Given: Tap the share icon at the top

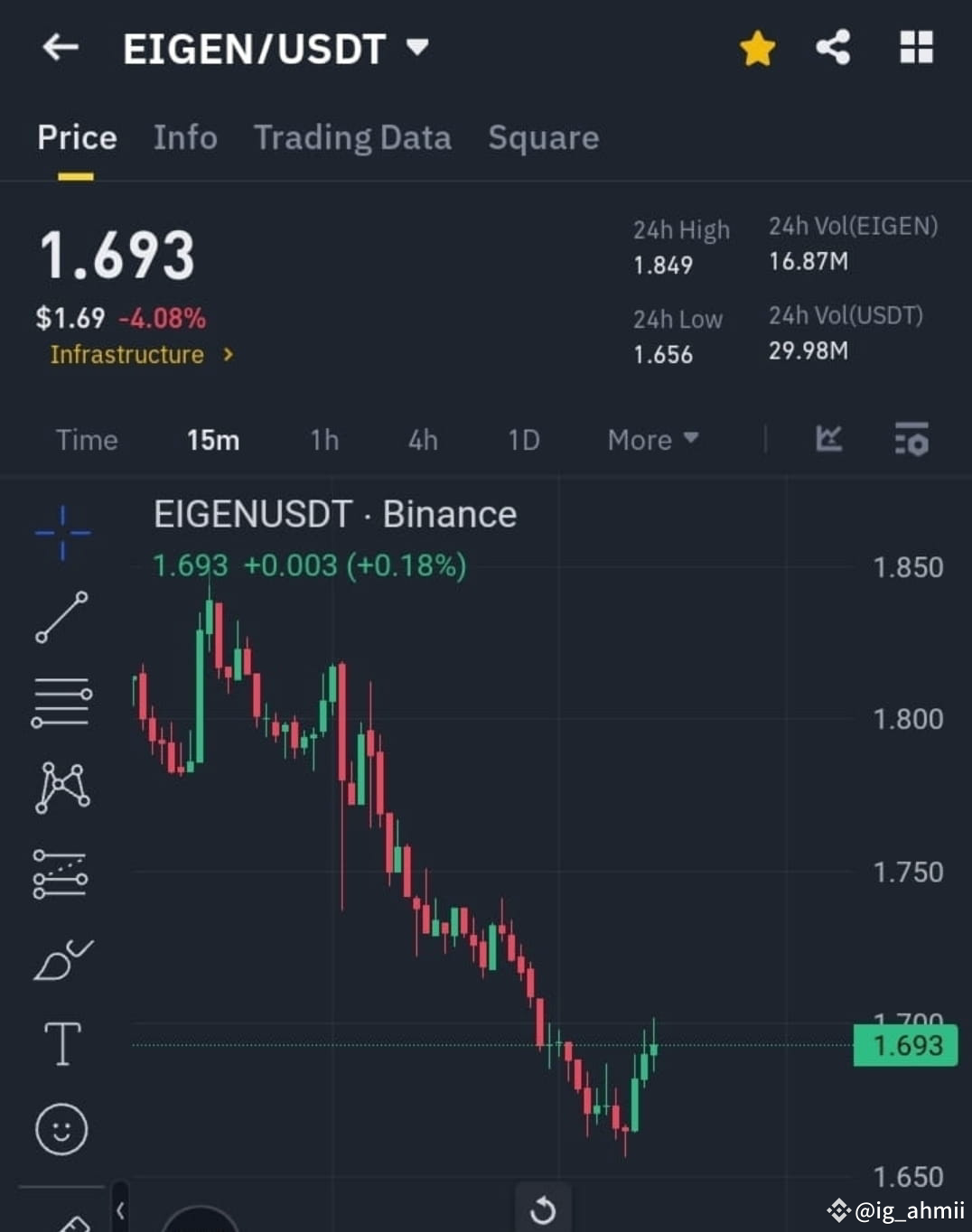Looking at the screenshot, I should [832, 49].
